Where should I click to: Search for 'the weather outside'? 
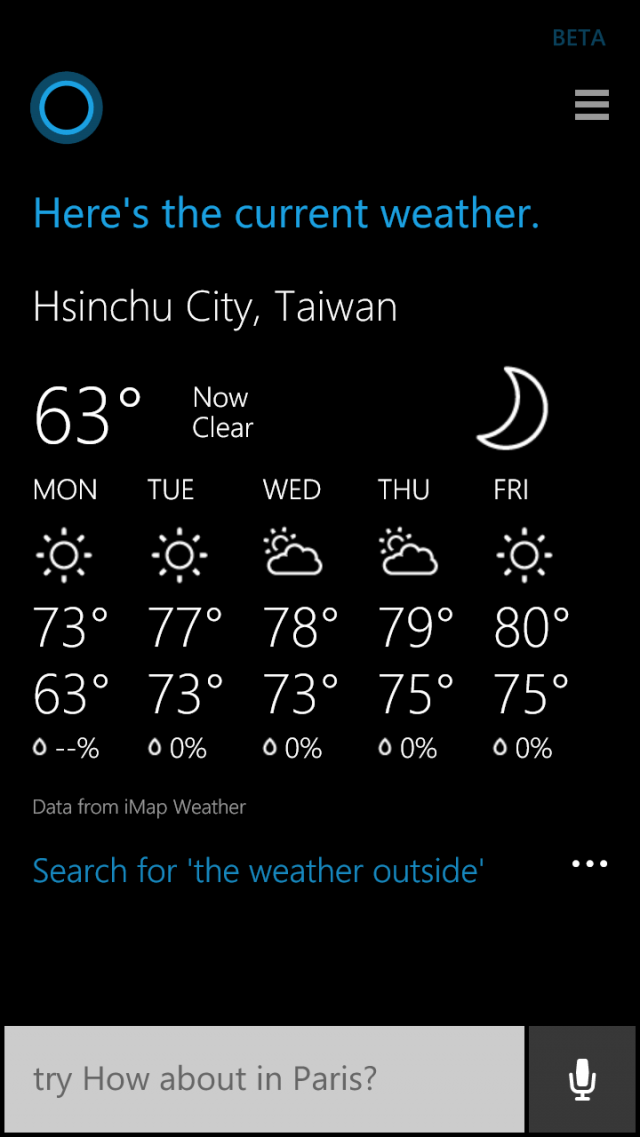(x=258, y=870)
